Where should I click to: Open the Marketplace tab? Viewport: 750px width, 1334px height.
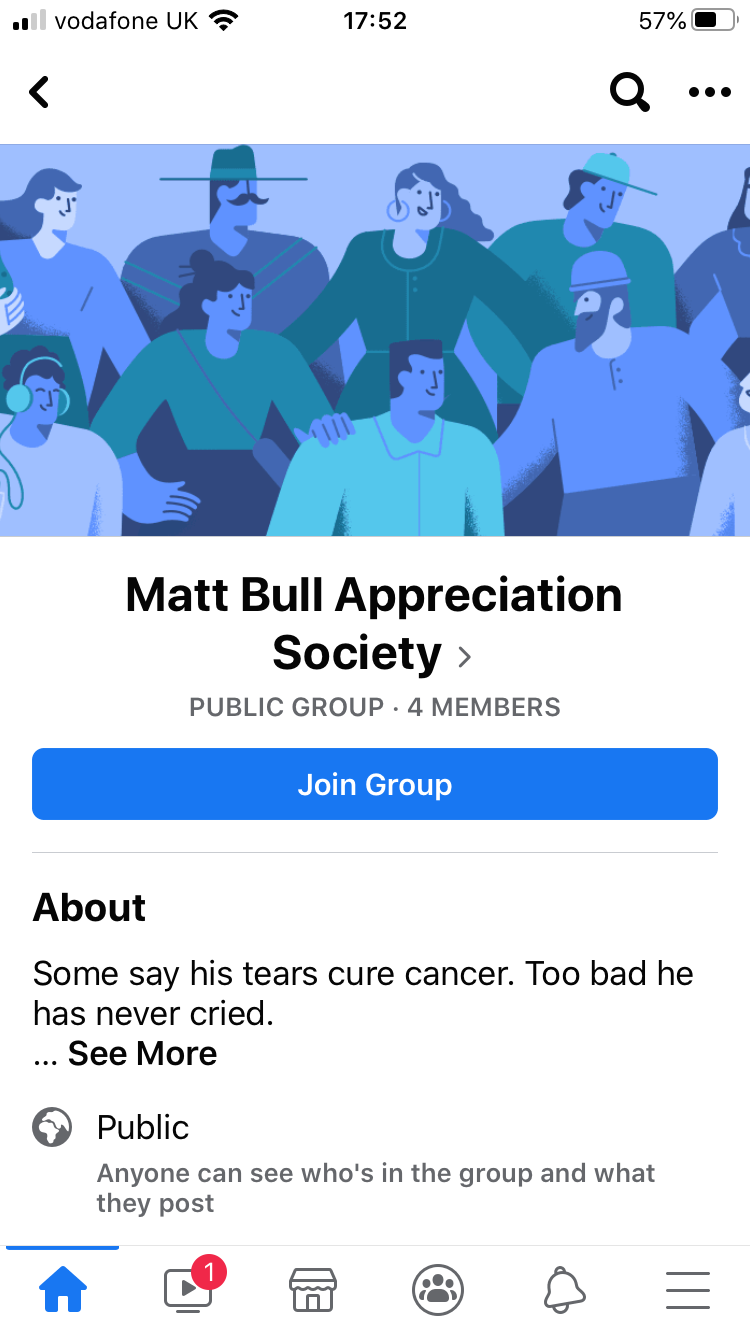(x=312, y=1289)
